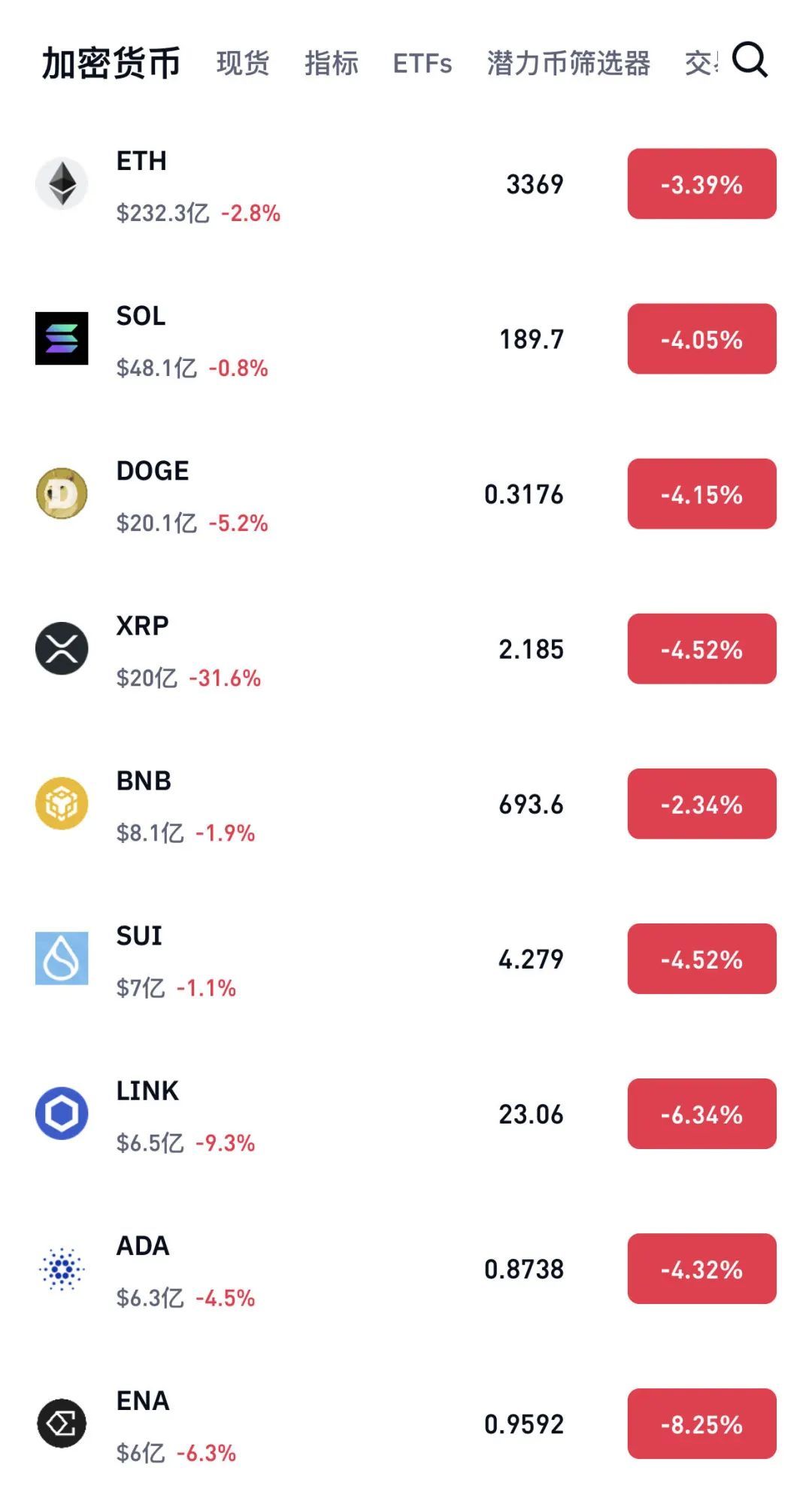The width and height of the screenshot is (812, 1495).
Task: Tap ETH's -3.39% change button
Action: [701, 184]
